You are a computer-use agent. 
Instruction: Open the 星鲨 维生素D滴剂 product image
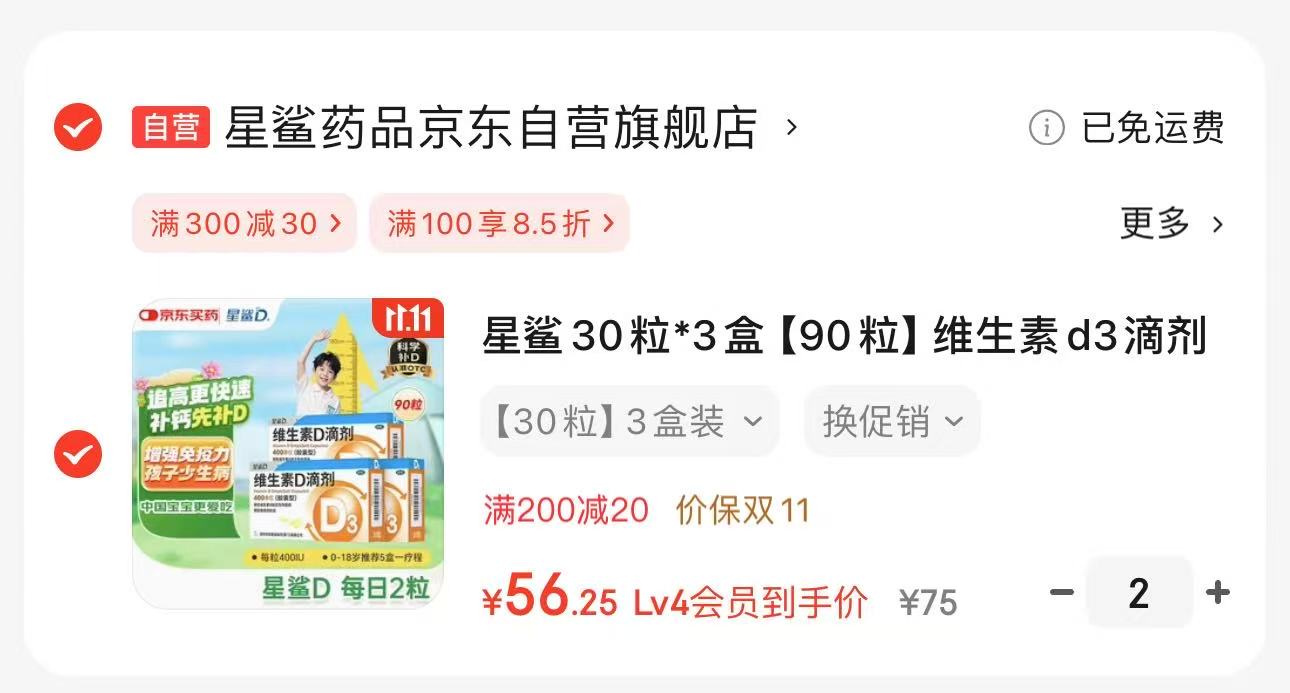[x=288, y=453]
